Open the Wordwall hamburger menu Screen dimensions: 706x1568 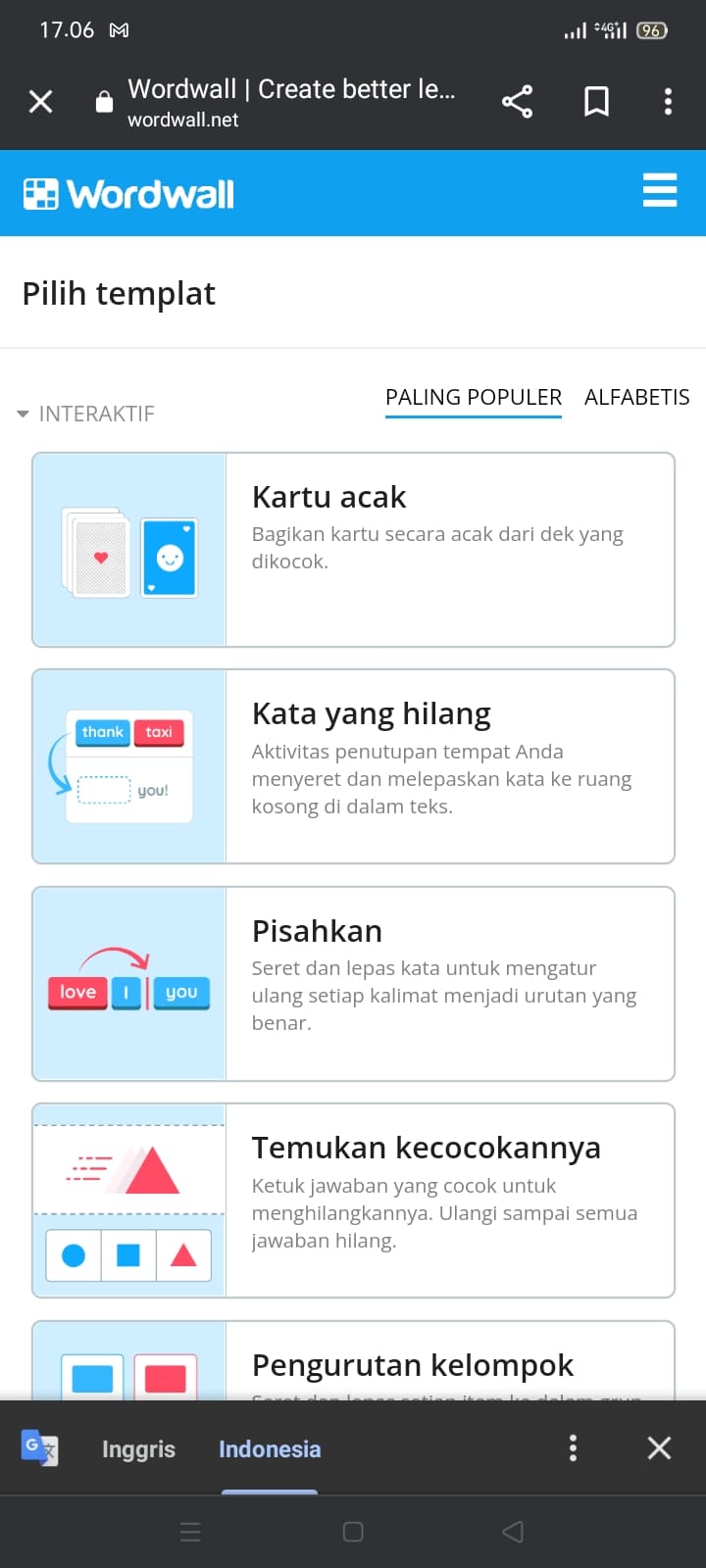pos(659,190)
